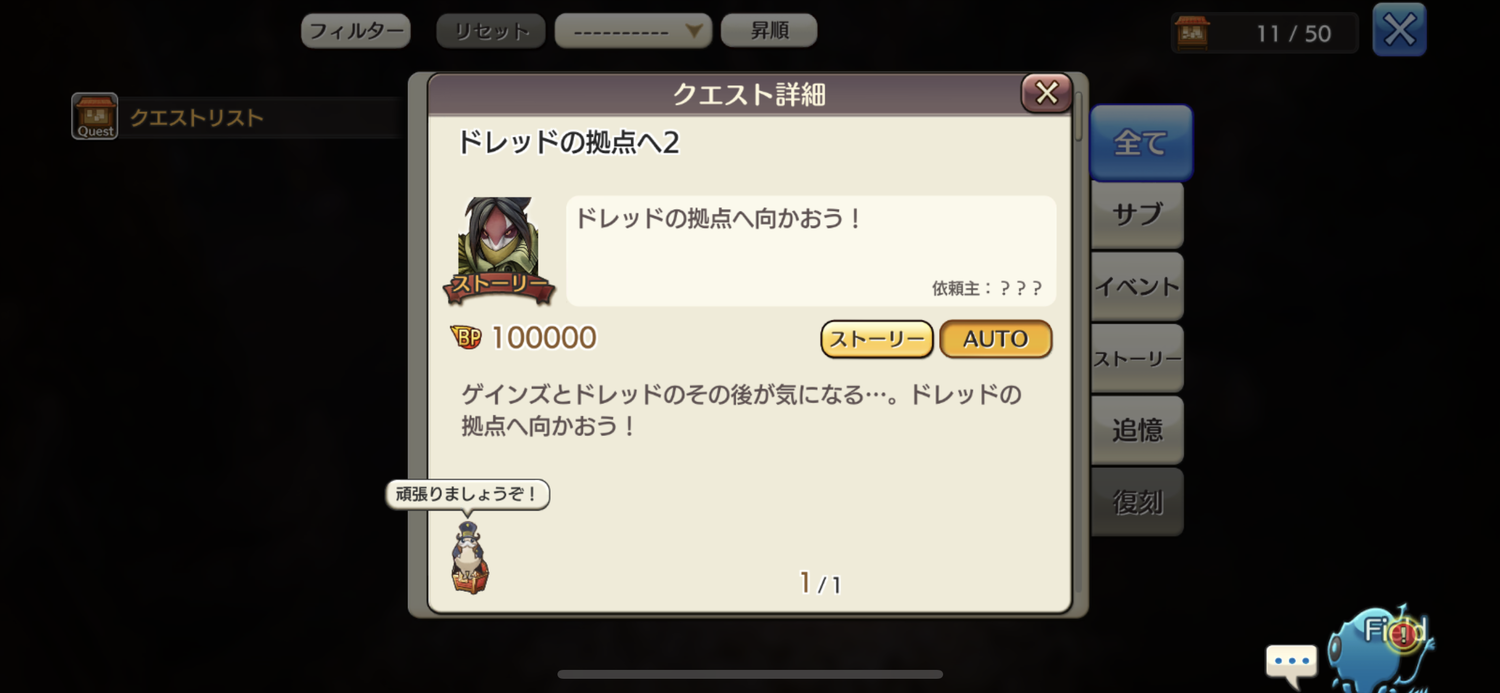Tap the リセット button
Image resolution: width=1500 pixels, height=693 pixels.
point(491,31)
